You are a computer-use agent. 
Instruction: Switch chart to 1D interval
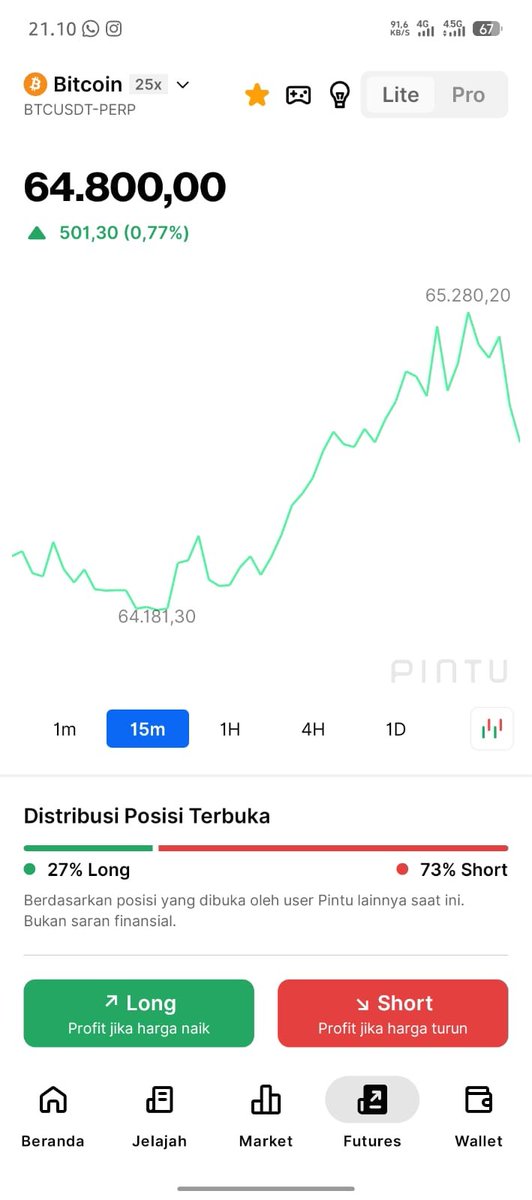[x=396, y=729]
